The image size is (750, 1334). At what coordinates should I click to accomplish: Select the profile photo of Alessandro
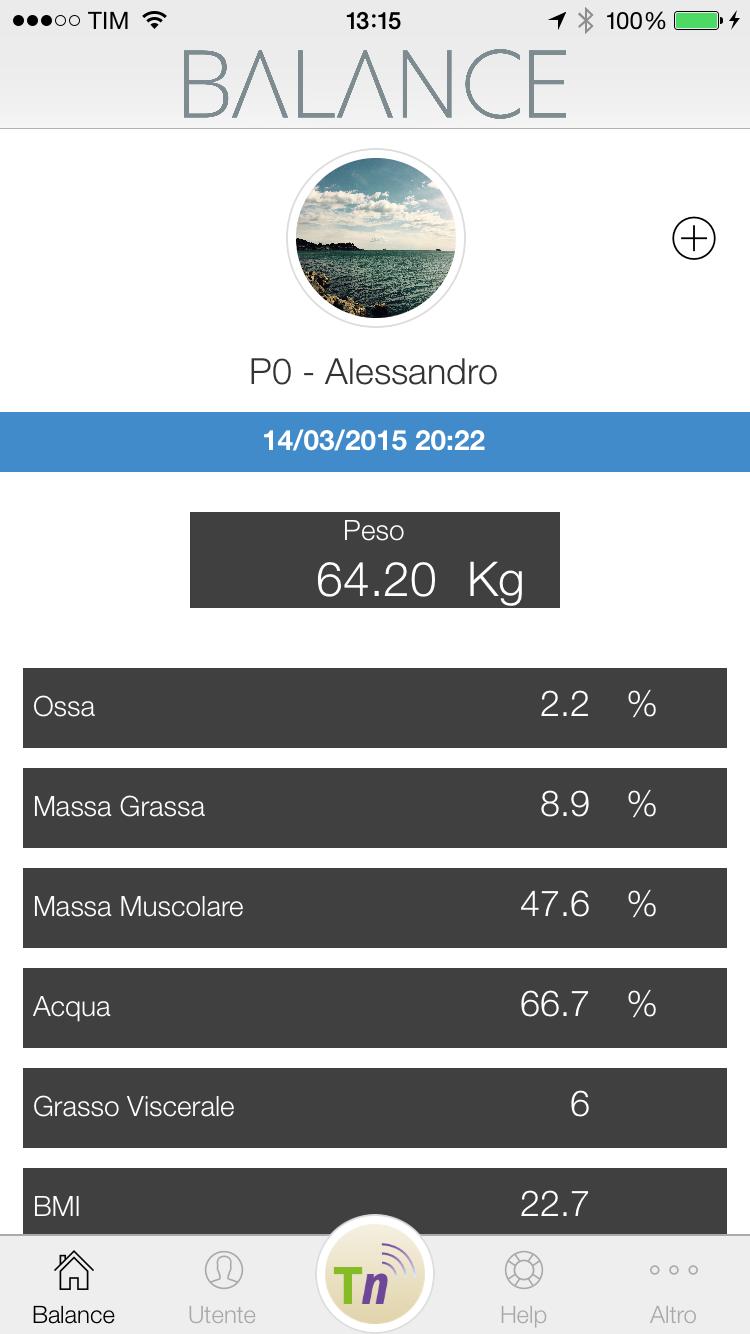(375, 238)
